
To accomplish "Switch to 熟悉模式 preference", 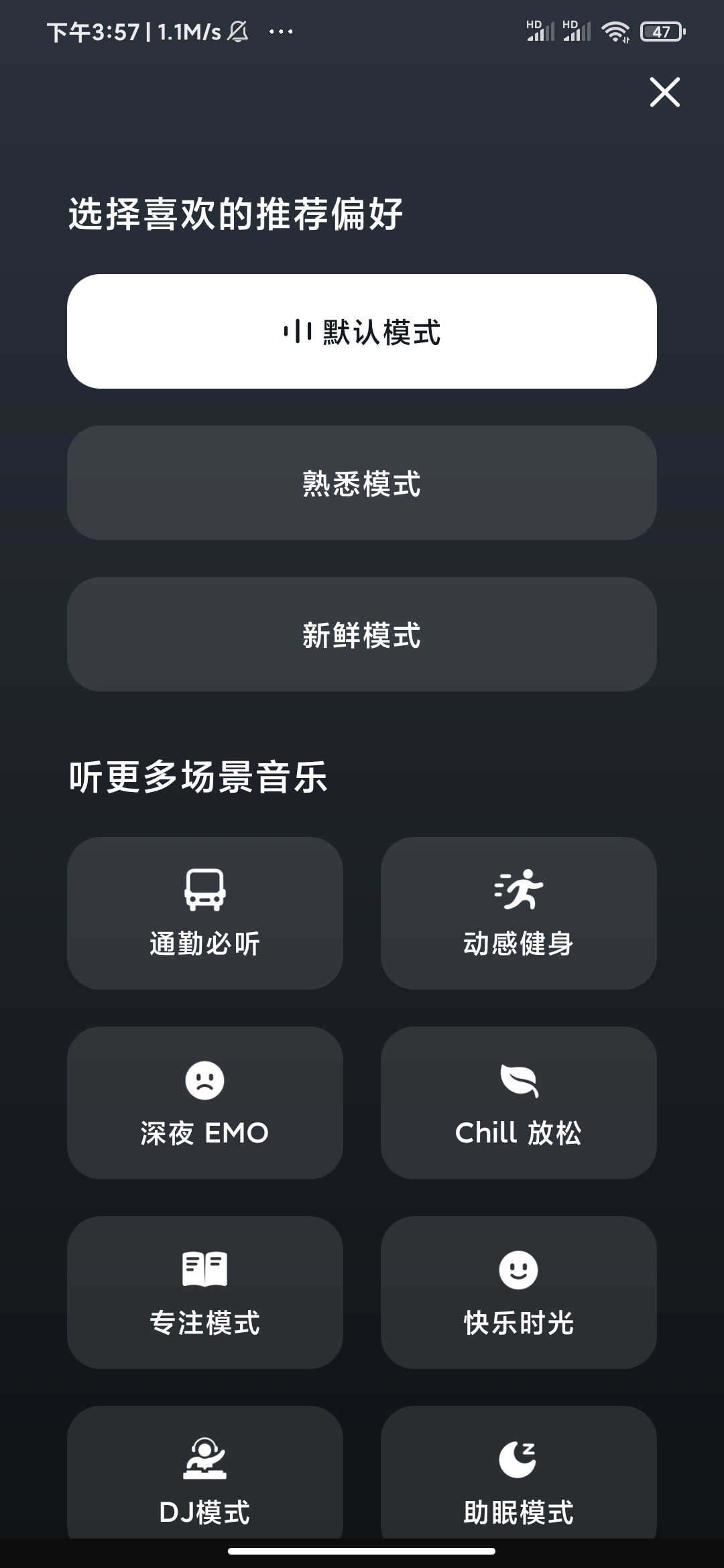I will coord(362,483).
